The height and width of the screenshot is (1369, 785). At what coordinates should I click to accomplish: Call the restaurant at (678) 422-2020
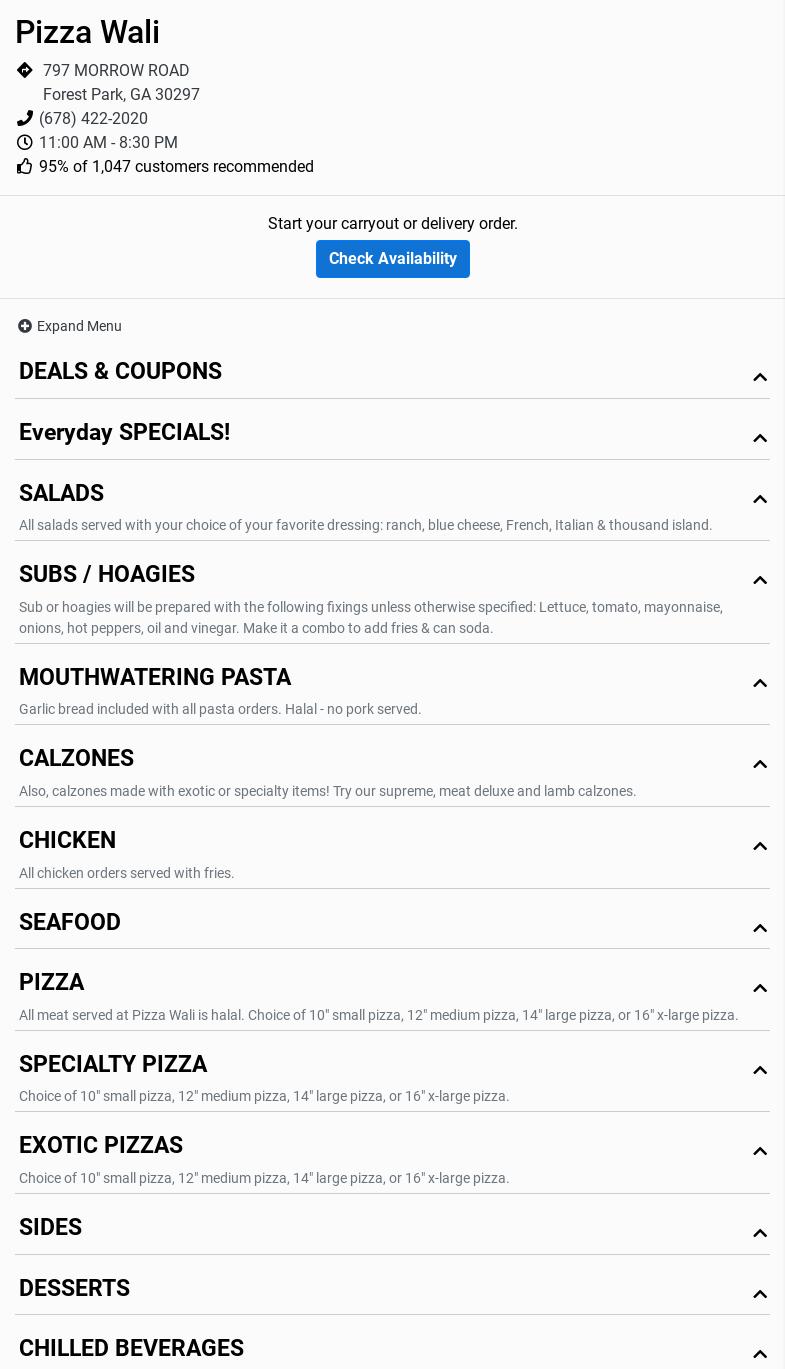(93, 118)
